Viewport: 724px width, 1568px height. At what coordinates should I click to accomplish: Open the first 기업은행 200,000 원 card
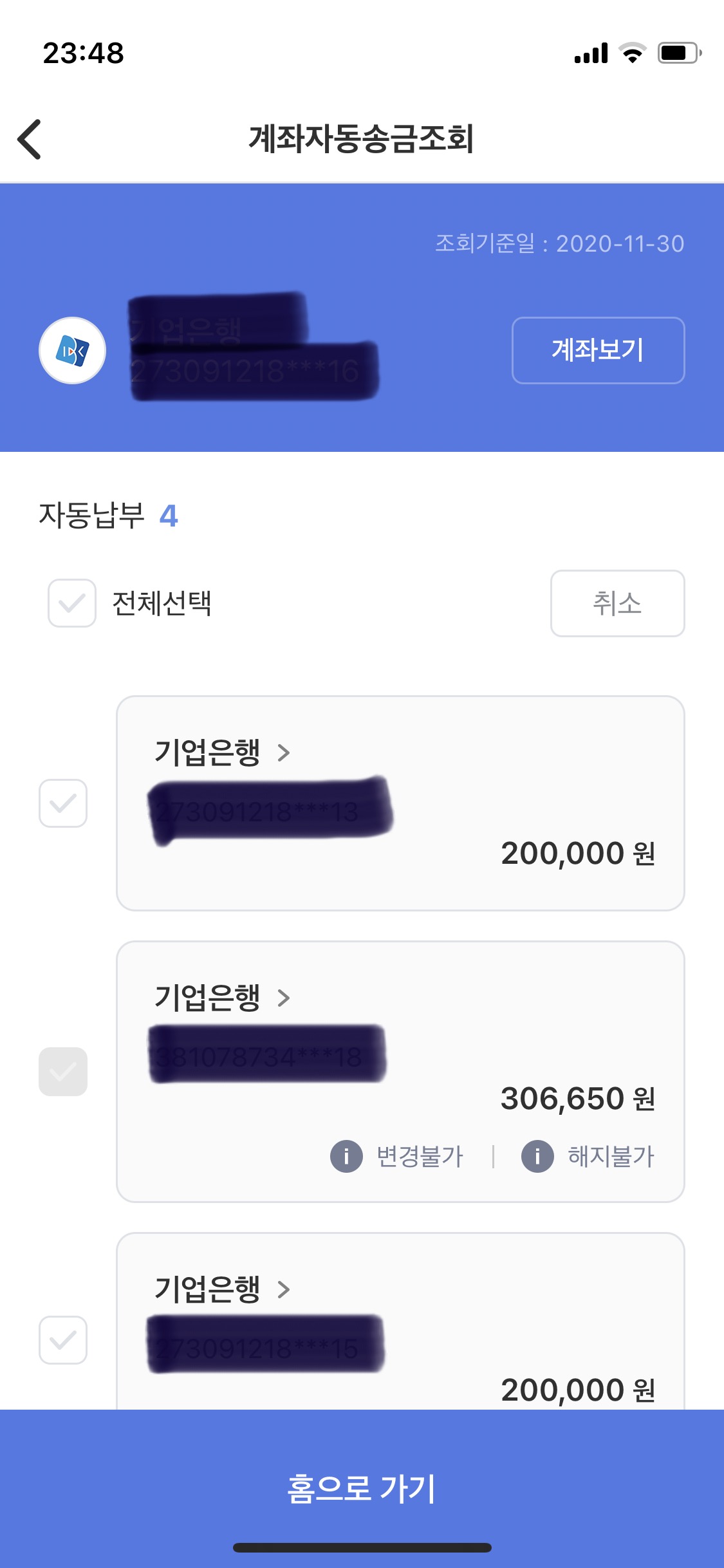400,803
